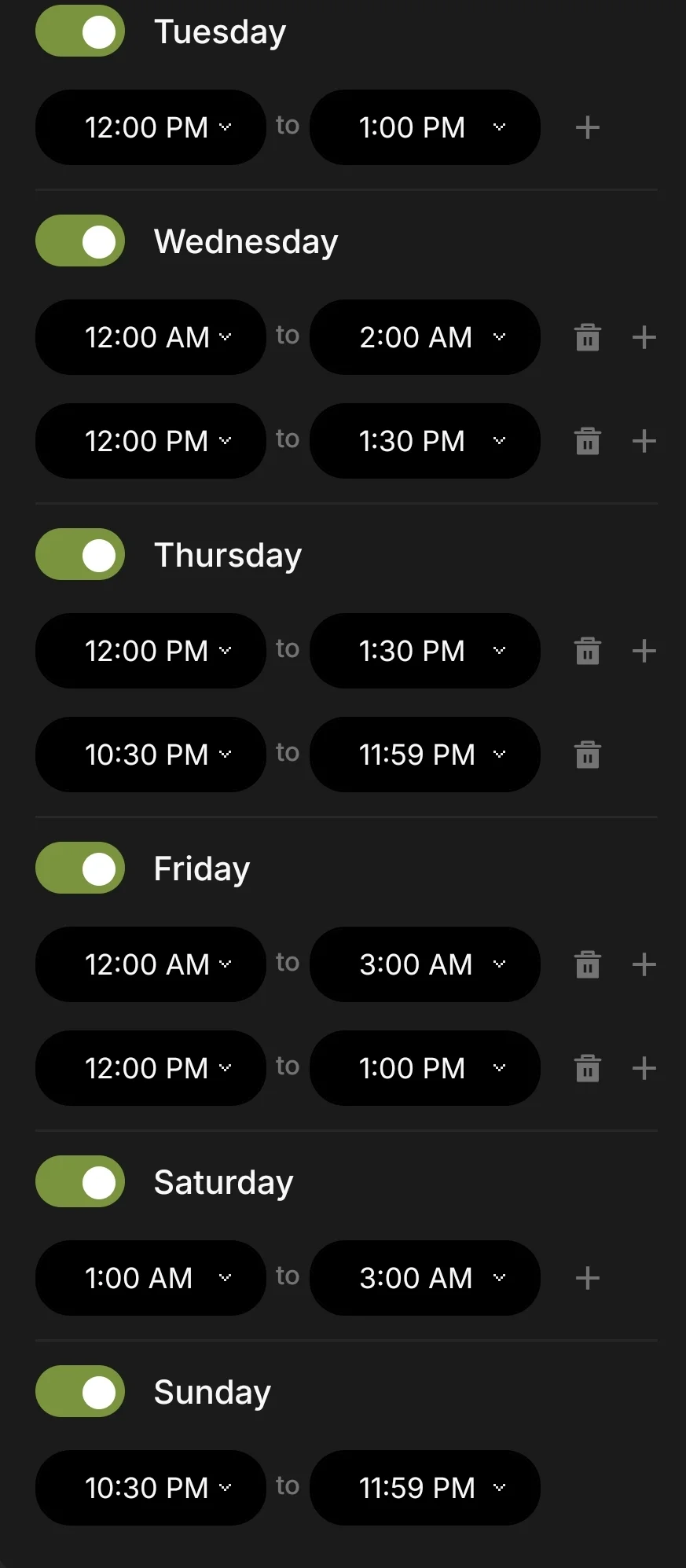Open Thursday's 10:30 PM start time dropdown

click(x=150, y=755)
